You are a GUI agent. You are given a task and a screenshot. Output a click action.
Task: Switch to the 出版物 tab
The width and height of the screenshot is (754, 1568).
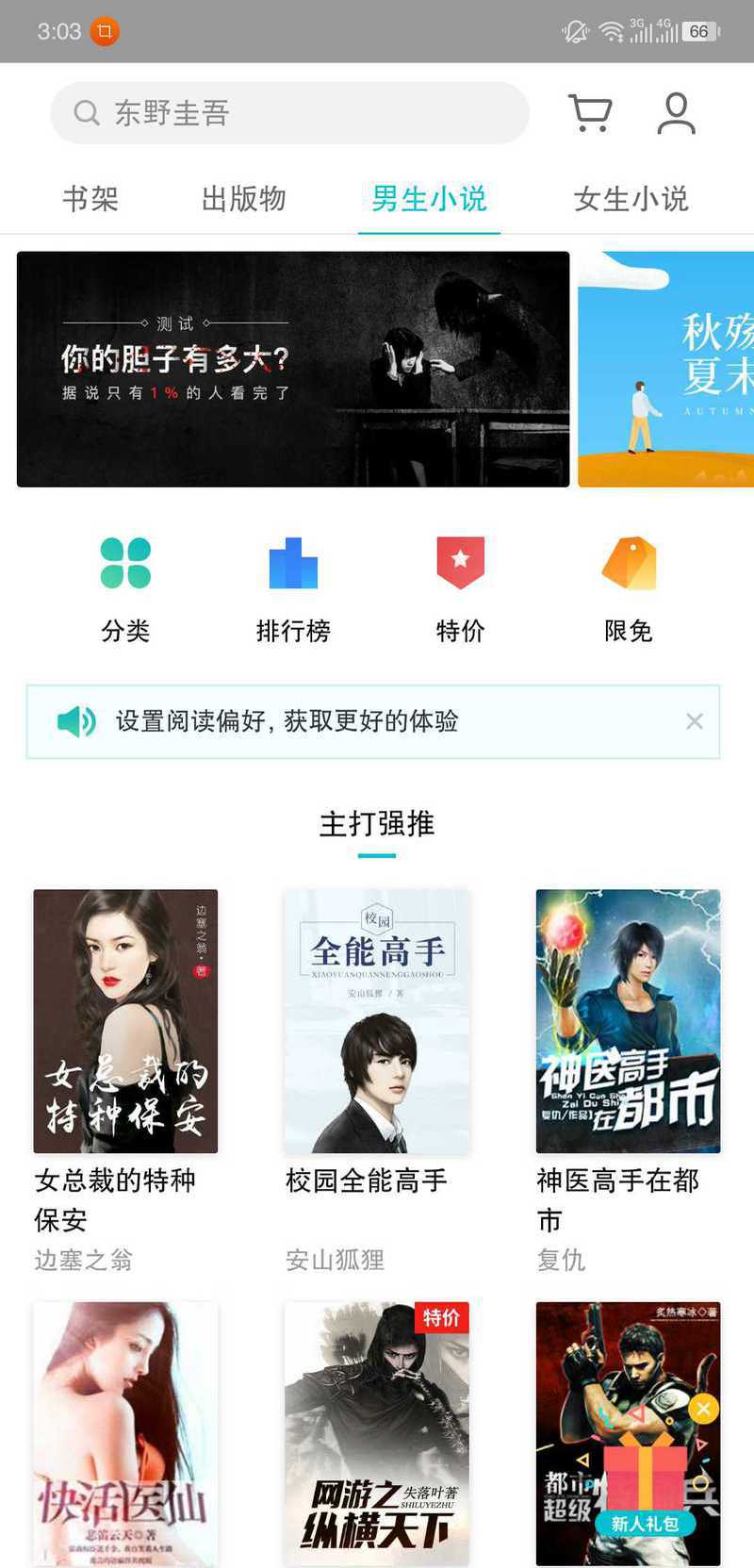pyautogui.click(x=244, y=199)
